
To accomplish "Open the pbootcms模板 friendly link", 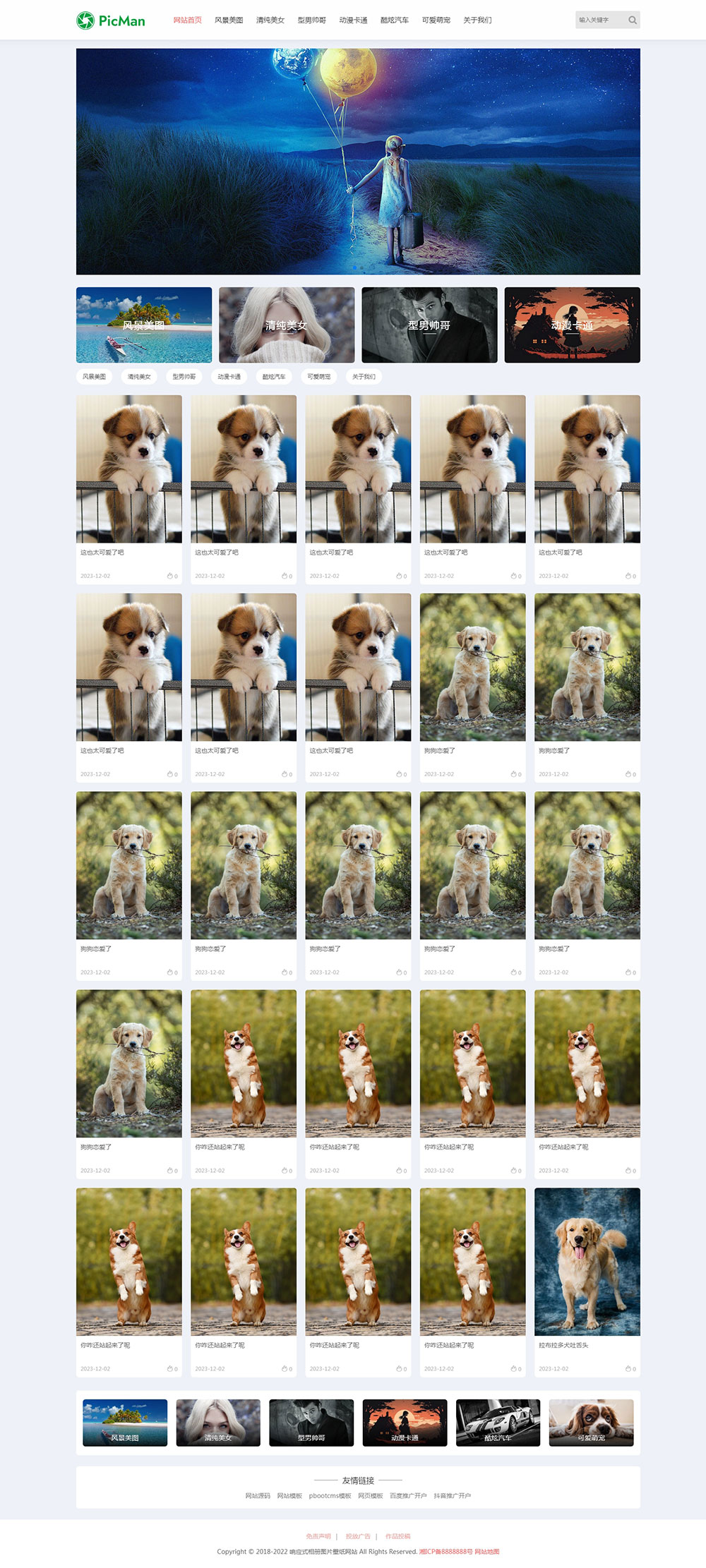I will (330, 1496).
